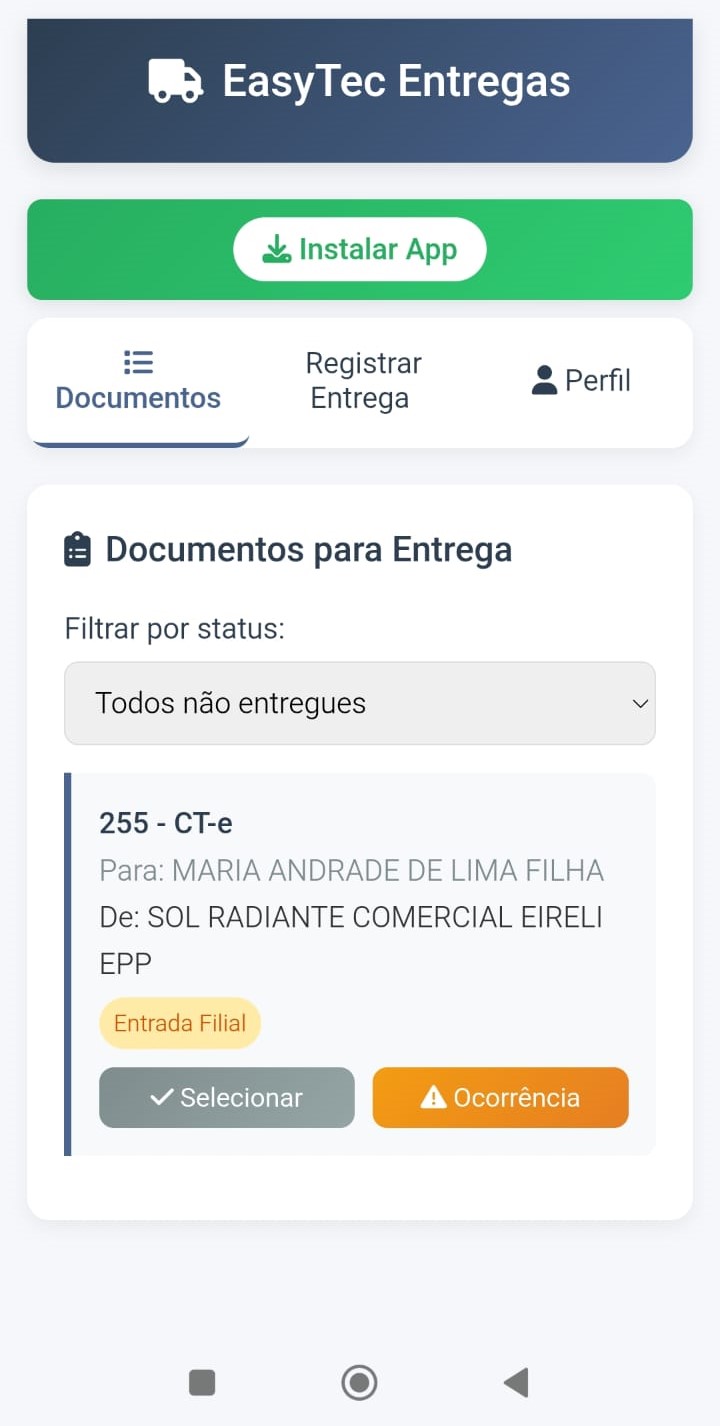
Task: Click the chevron arrow on the status filter
Action: (x=640, y=703)
